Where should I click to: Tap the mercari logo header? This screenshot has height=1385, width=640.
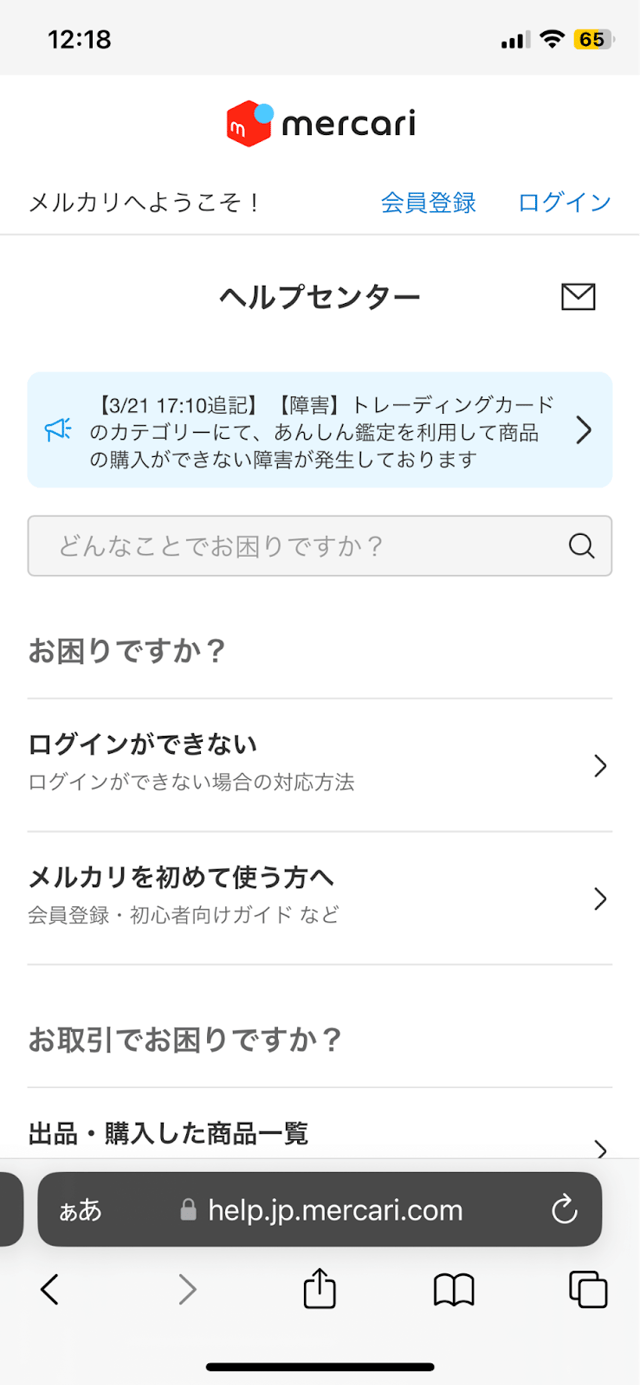click(x=320, y=124)
